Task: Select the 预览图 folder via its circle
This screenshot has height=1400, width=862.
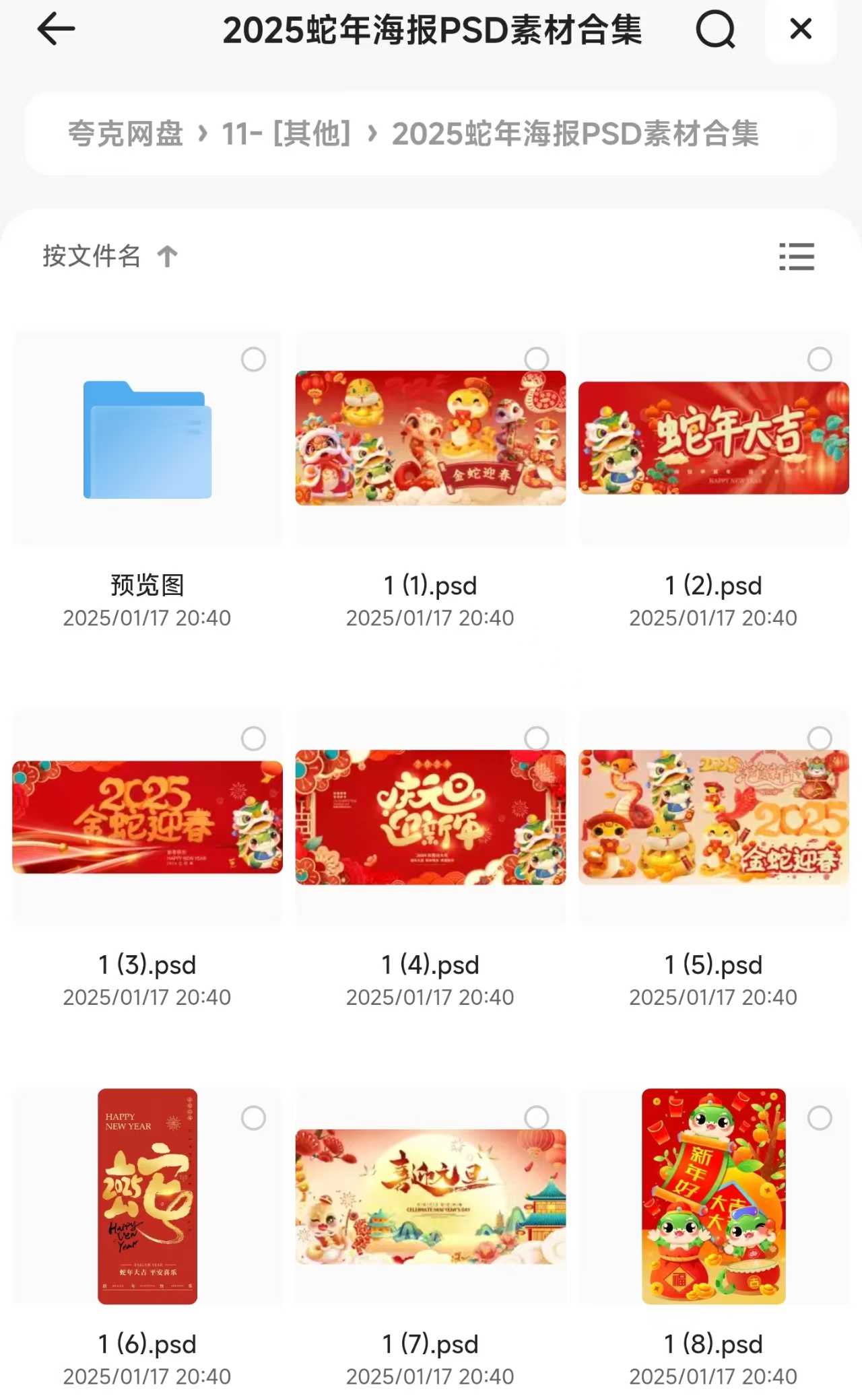Action: point(254,359)
